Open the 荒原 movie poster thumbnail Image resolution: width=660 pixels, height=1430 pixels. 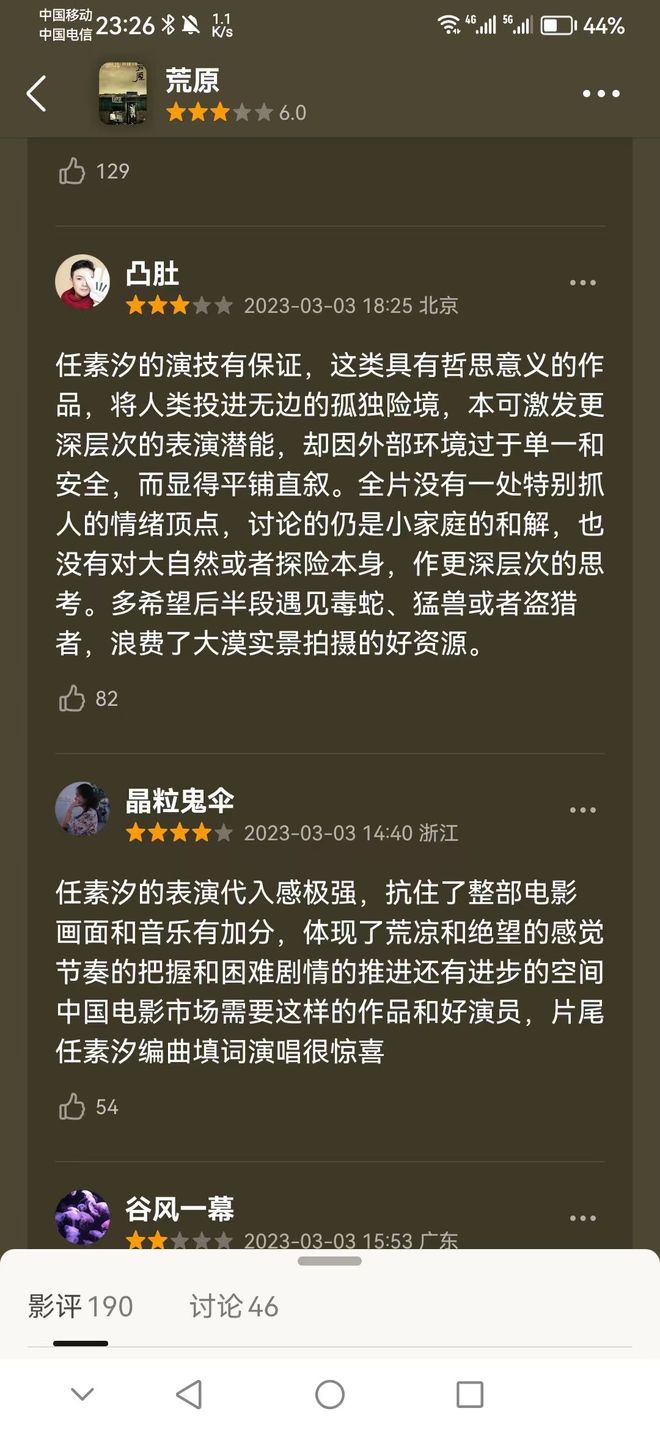tap(123, 94)
